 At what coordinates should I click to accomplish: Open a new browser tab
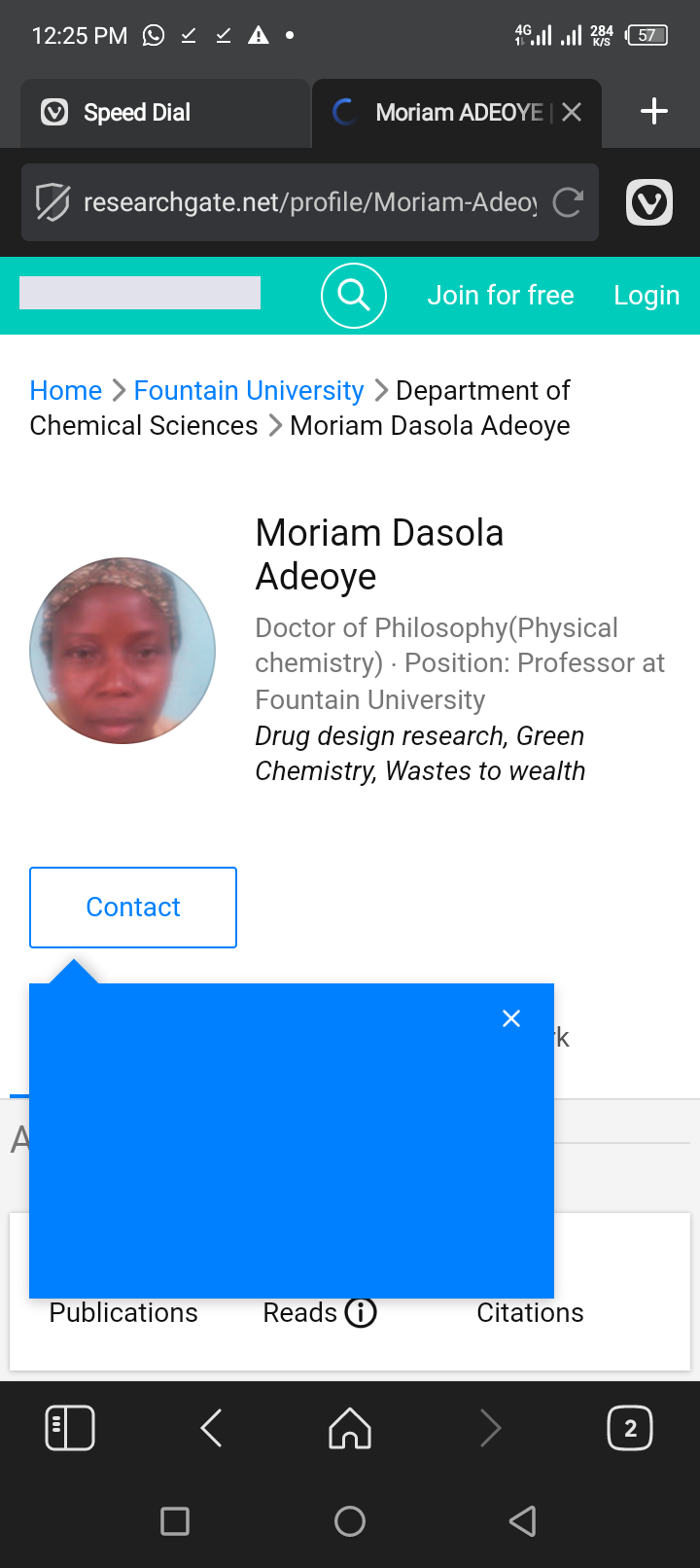click(x=654, y=111)
